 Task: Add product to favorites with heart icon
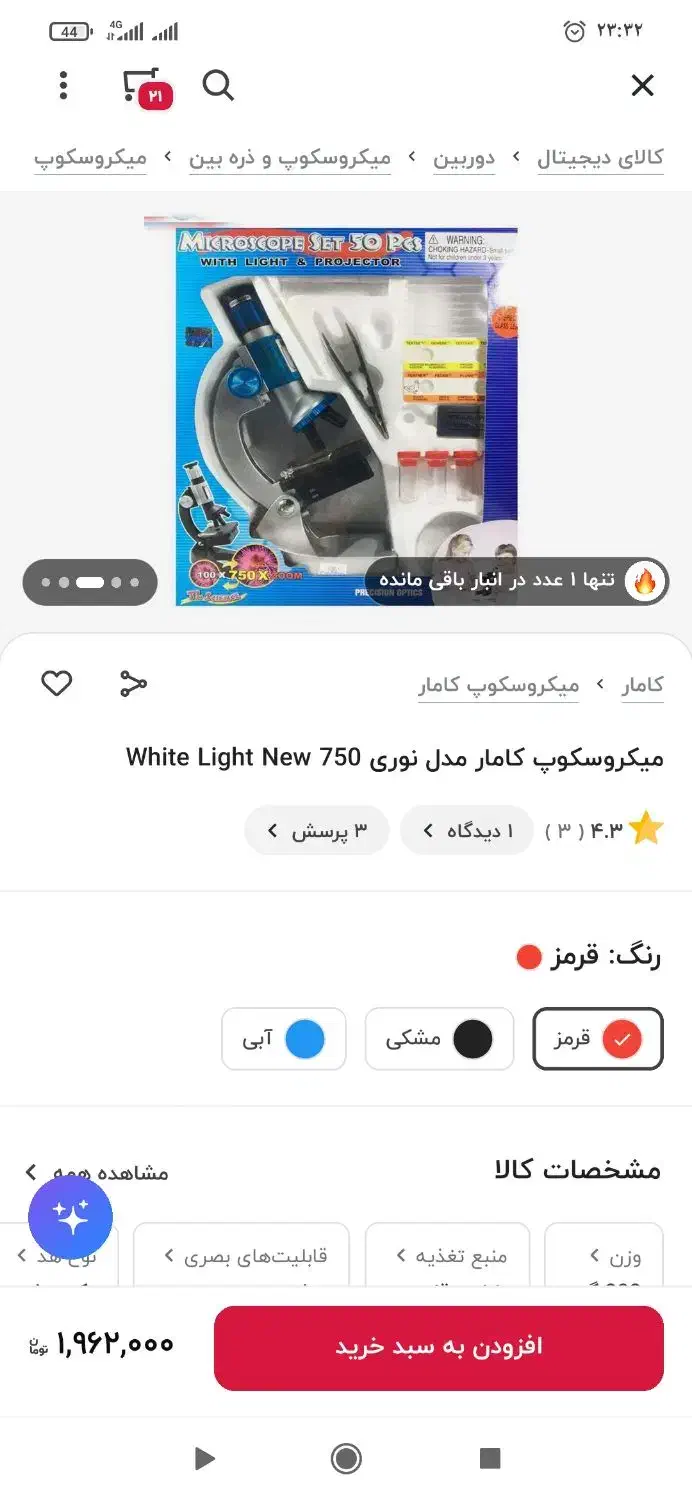click(x=57, y=684)
